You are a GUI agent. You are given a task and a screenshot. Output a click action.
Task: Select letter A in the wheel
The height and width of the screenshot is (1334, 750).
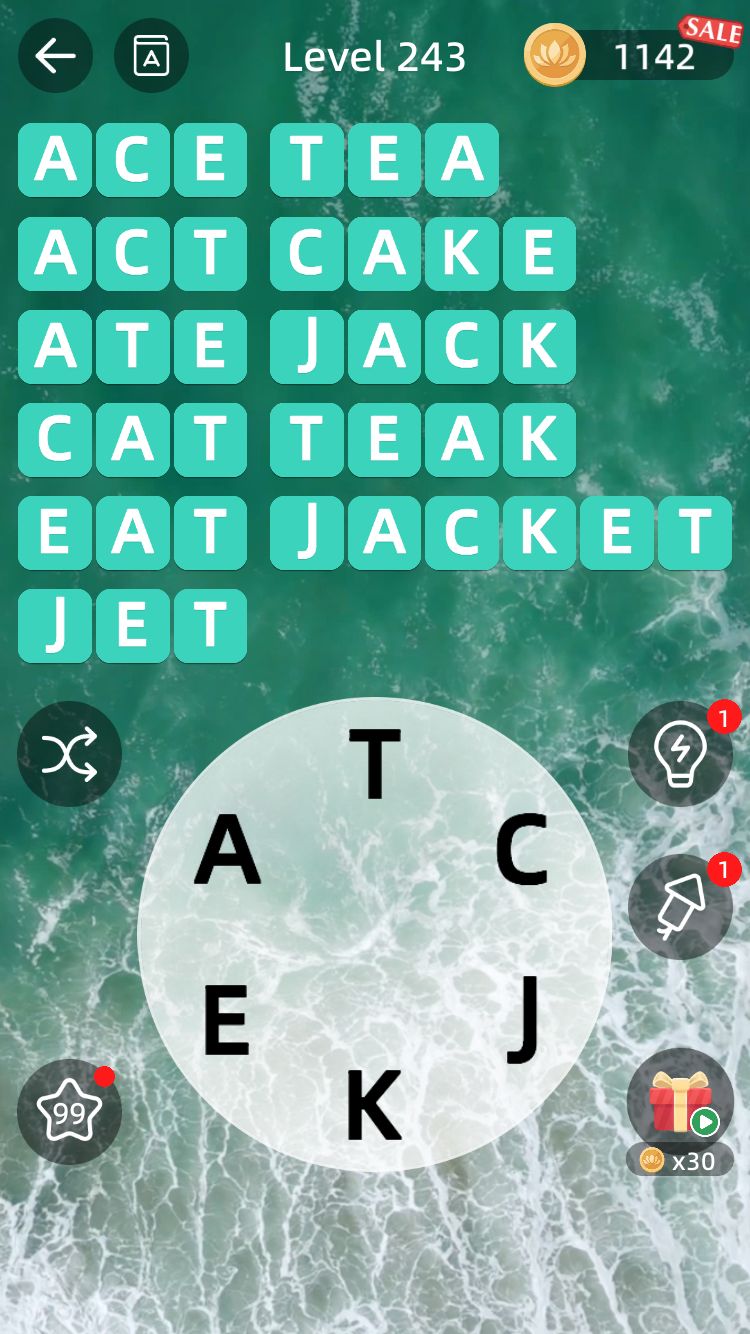[x=228, y=850]
